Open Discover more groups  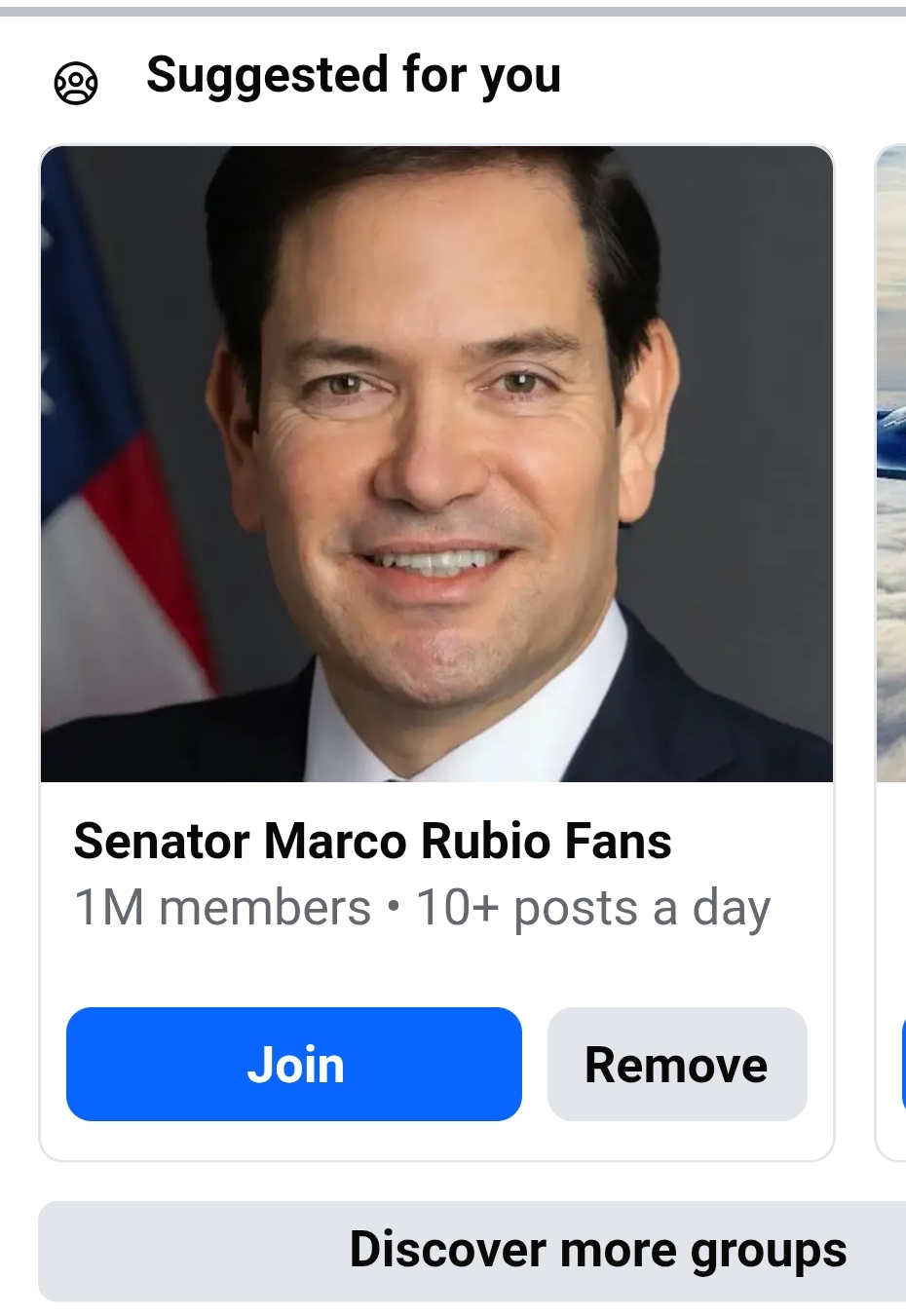click(596, 1251)
